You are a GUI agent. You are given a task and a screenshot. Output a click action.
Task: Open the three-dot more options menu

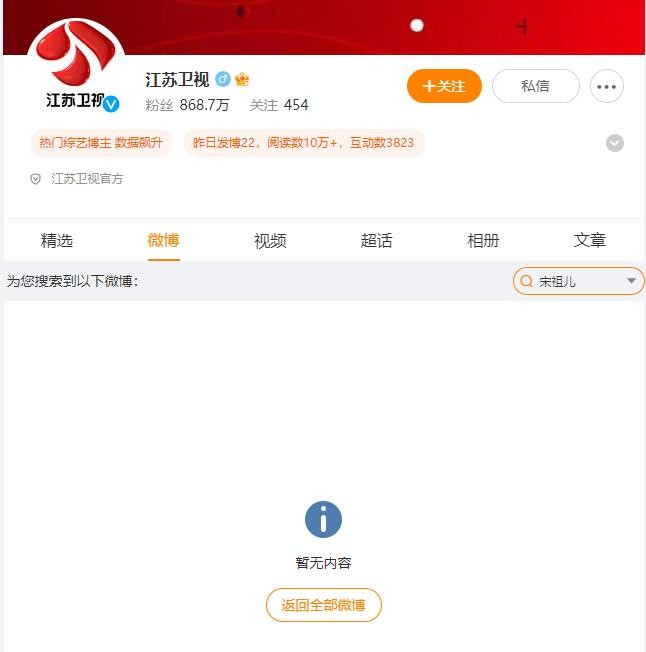tap(606, 86)
